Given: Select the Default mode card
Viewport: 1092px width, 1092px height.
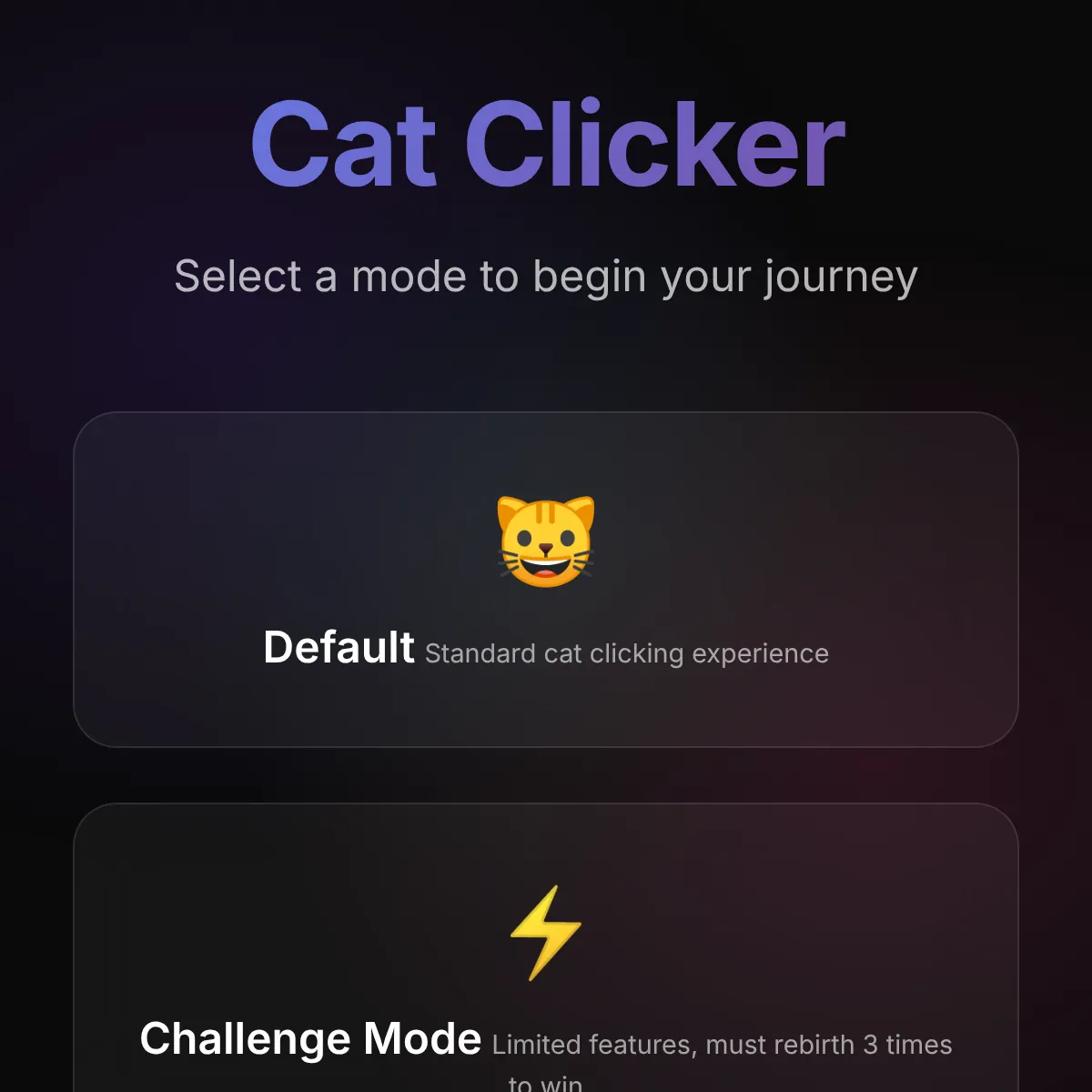Looking at the screenshot, I should point(546,580).
